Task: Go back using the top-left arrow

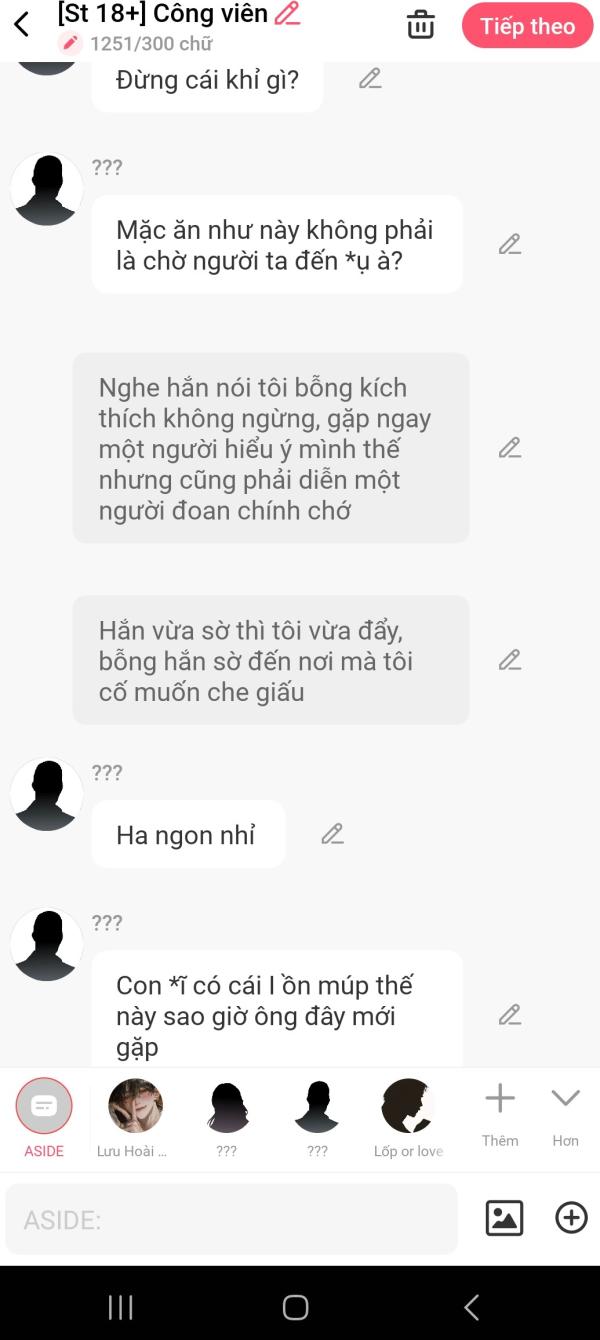Action: 21,24
